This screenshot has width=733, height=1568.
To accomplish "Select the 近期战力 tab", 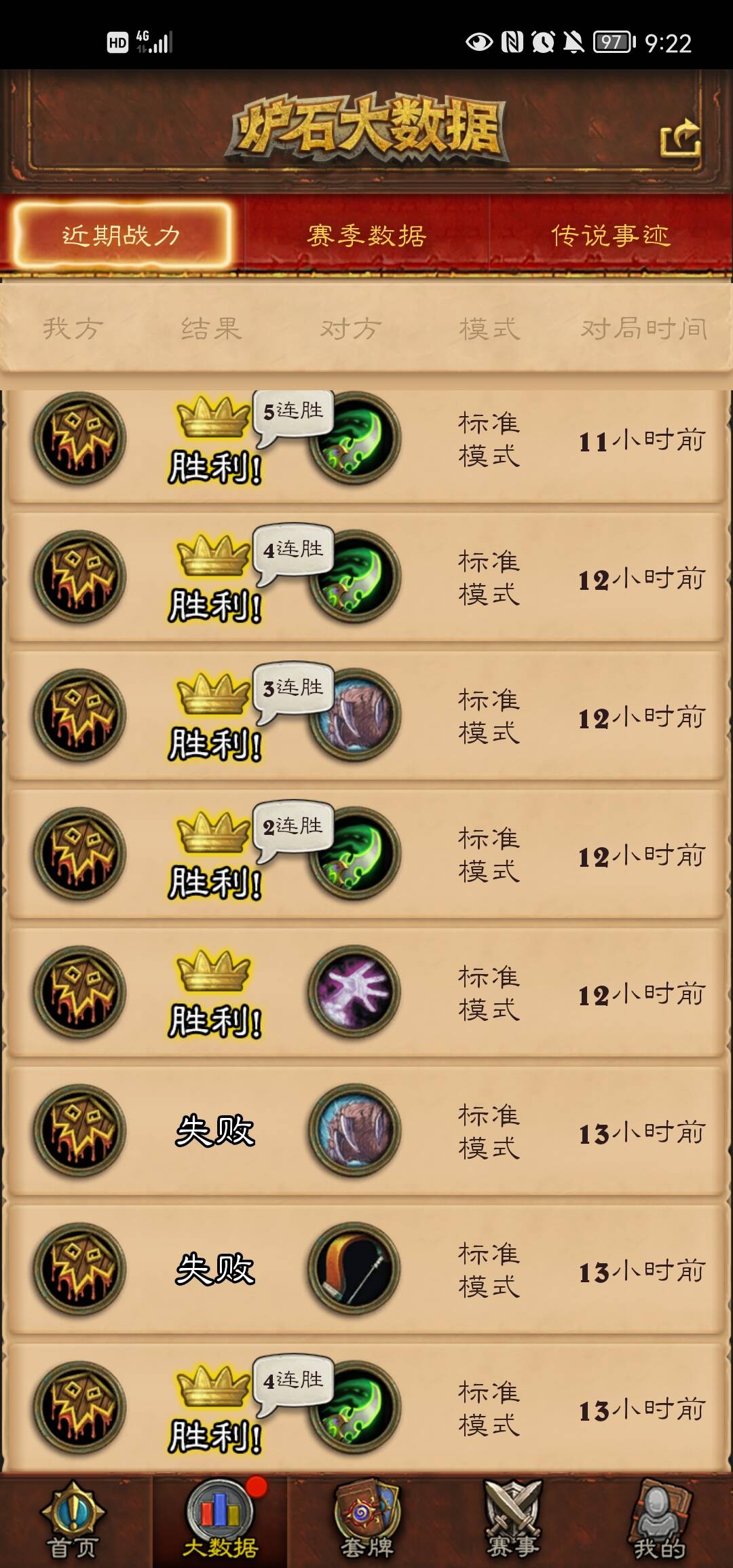I will (122, 236).
